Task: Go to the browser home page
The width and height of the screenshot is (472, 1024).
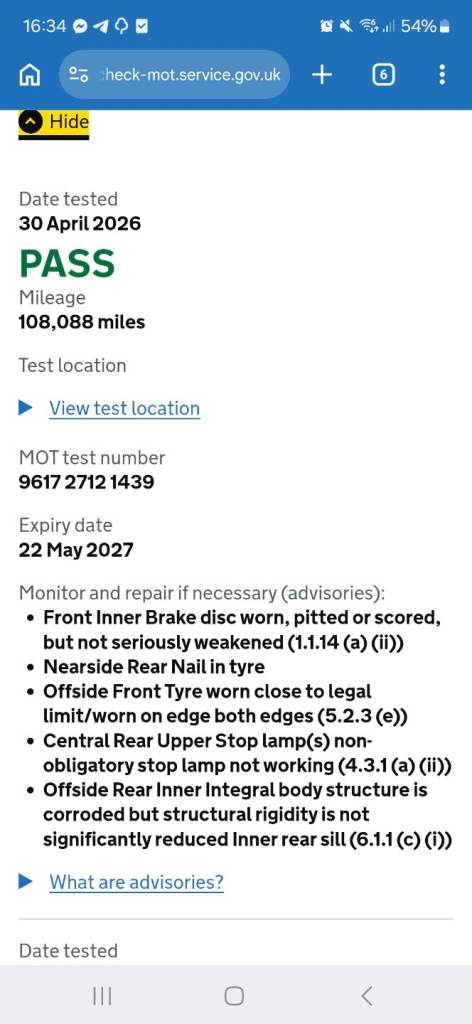Action: 29,74
